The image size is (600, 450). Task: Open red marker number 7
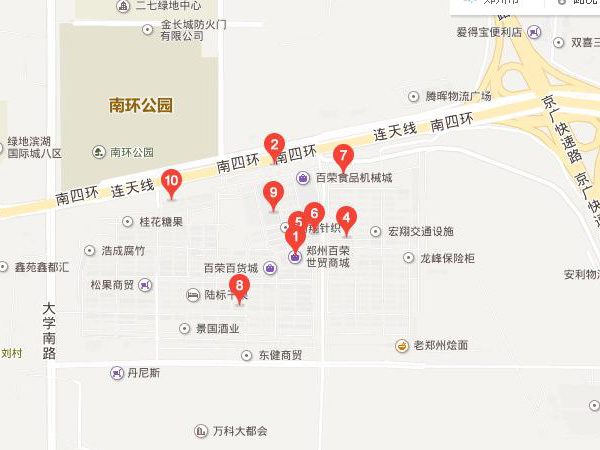tap(343, 156)
